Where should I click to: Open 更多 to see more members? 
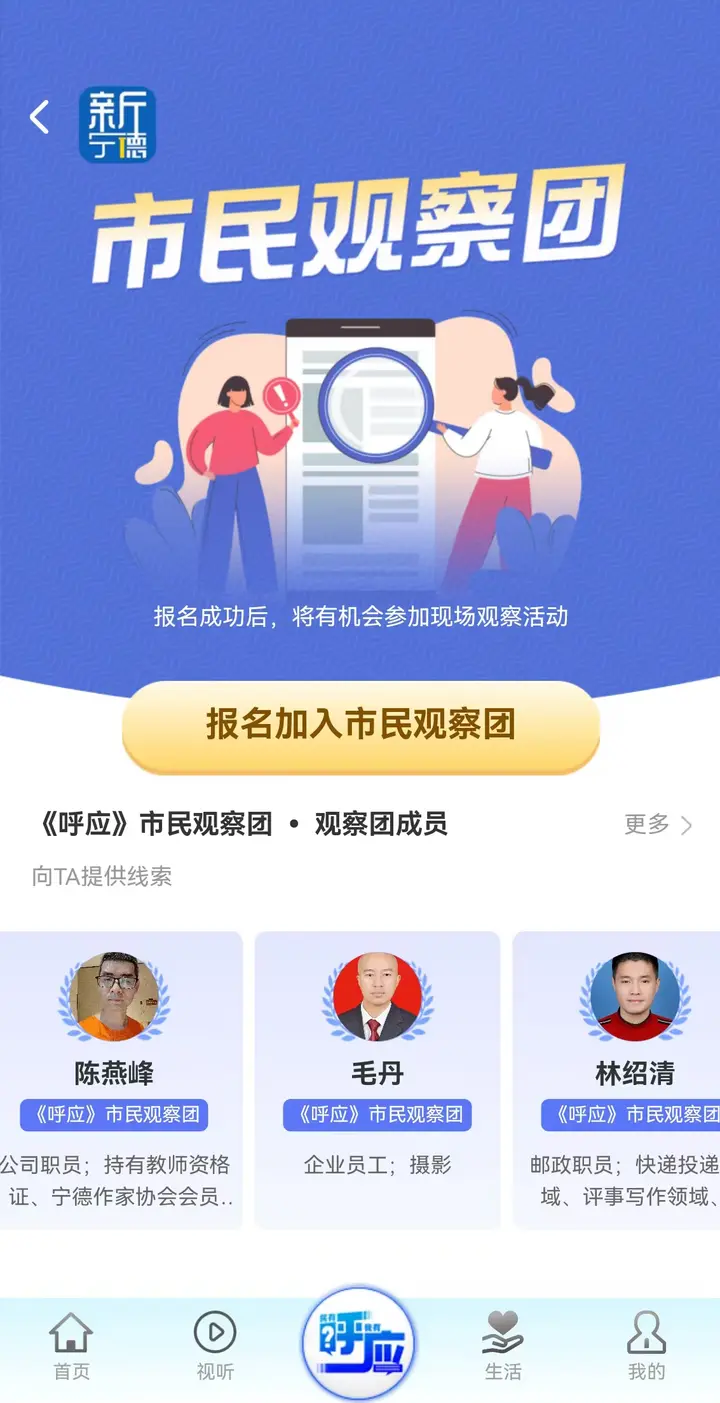tap(658, 824)
